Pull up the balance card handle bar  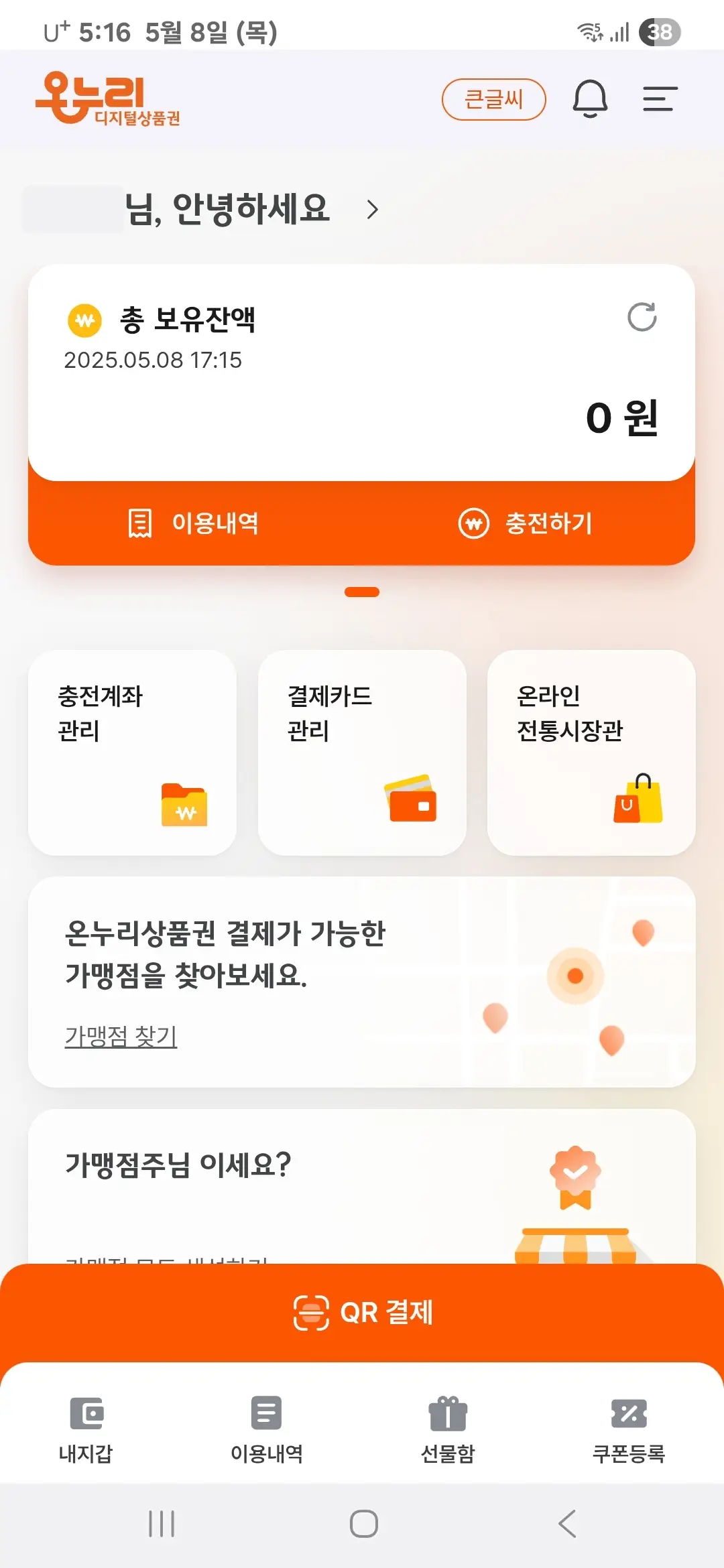pyautogui.click(x=362, y=592)
